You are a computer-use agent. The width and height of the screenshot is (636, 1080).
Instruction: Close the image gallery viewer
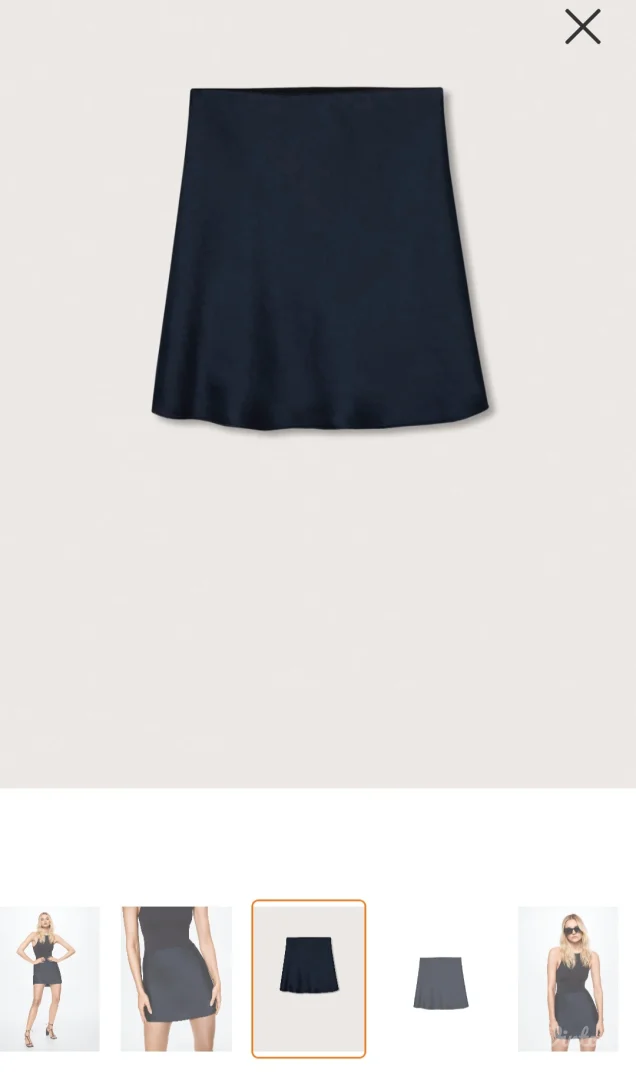(582, 27)
